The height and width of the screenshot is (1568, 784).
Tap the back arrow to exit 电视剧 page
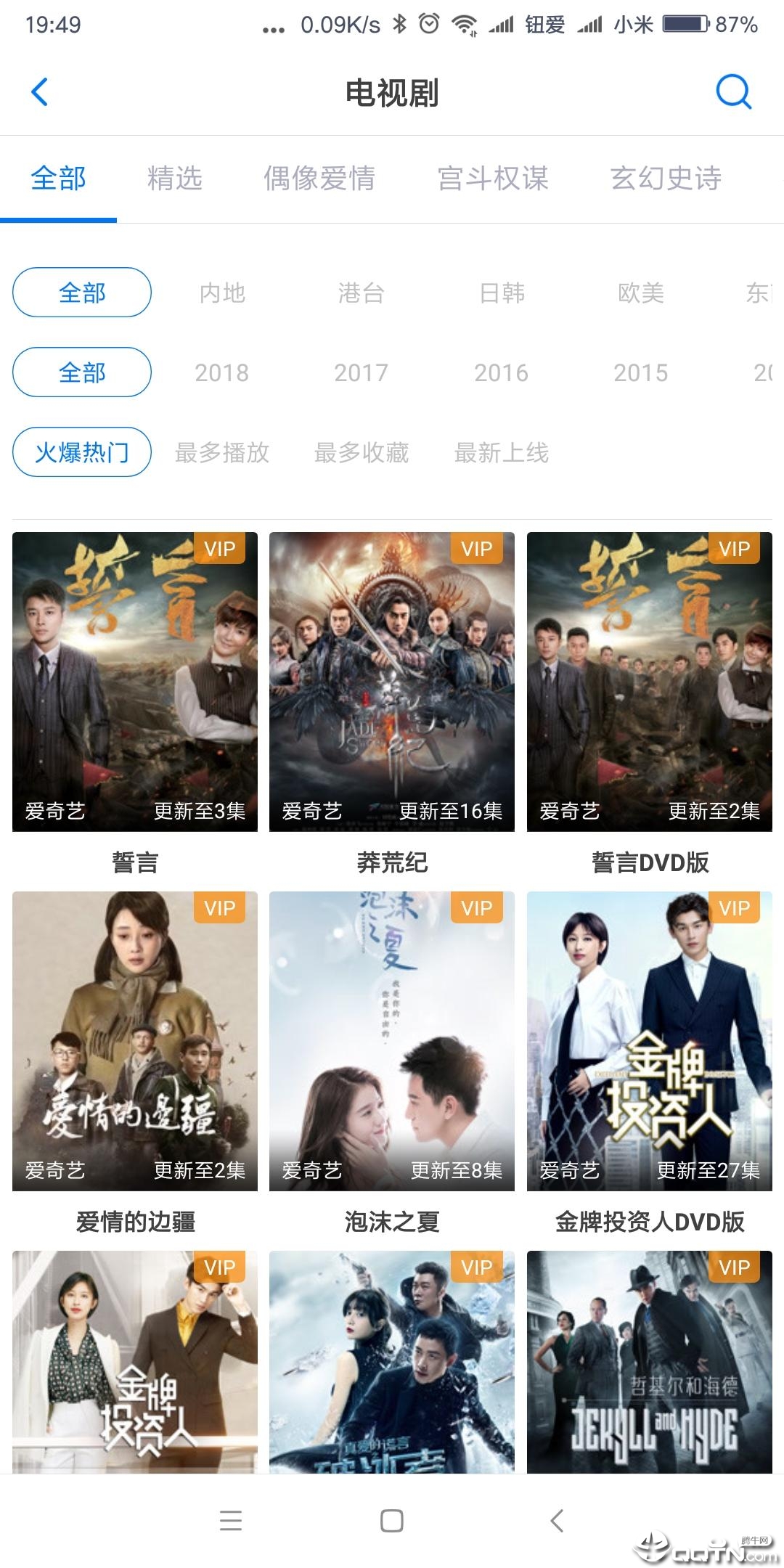[x=40, y=93]
